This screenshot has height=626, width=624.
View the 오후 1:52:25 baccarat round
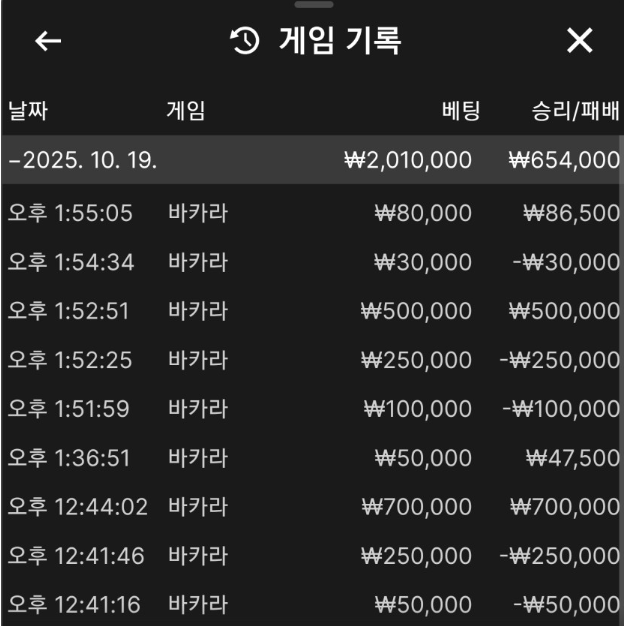pos(312,360)
